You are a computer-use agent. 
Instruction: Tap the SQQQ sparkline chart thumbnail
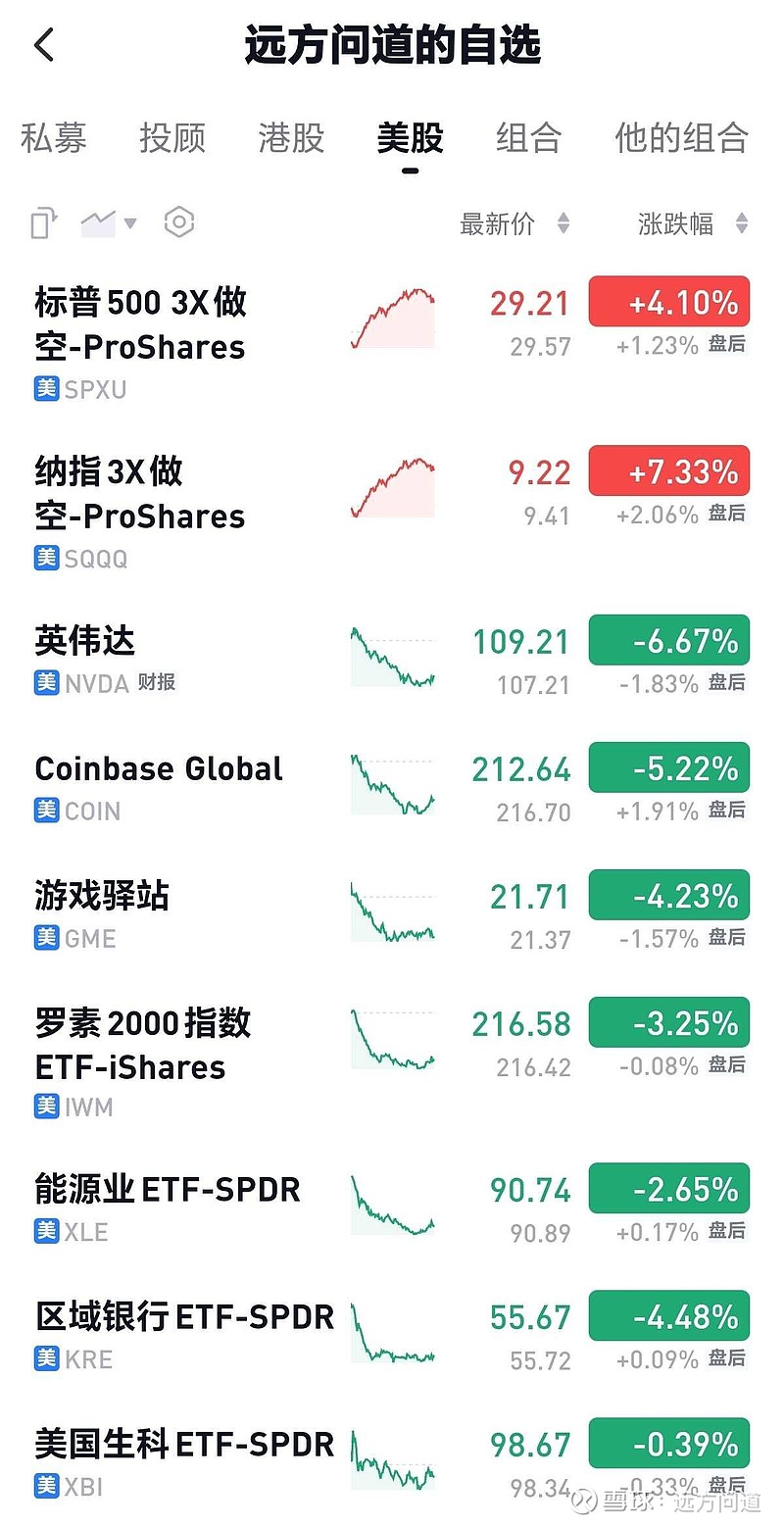pos(392,486)
